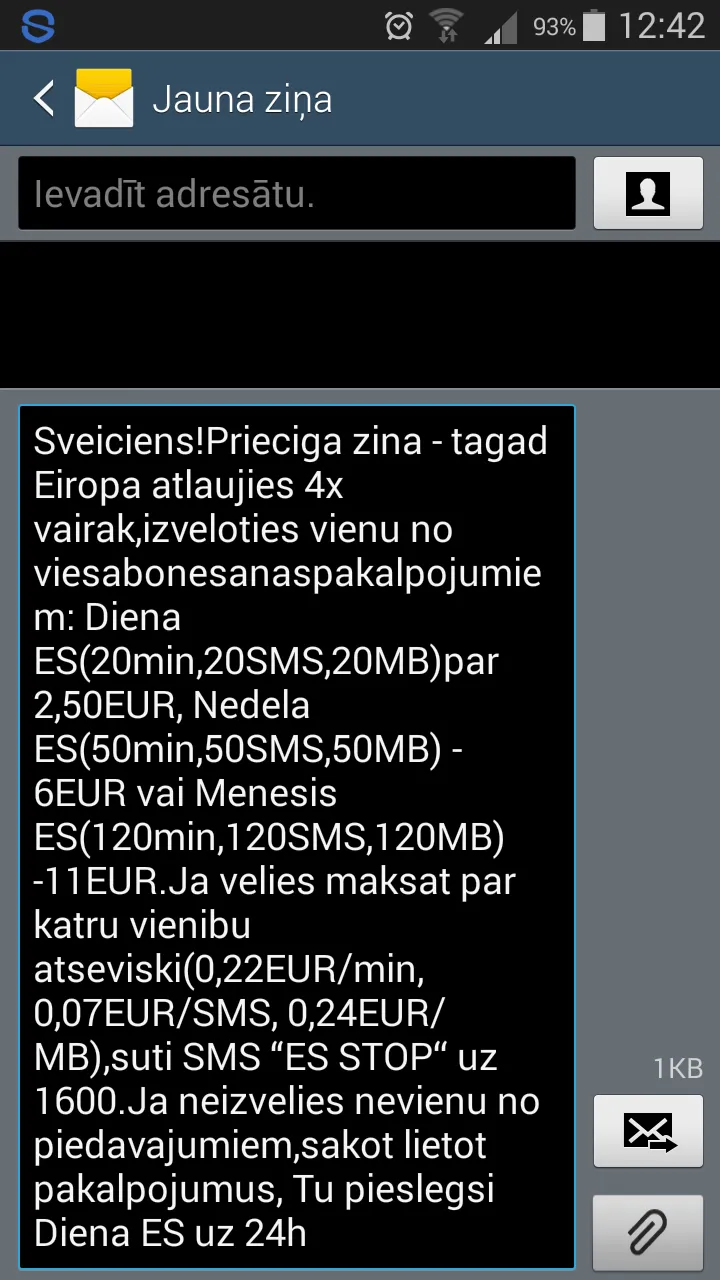Tap the message text box to edit
Viewport: 720px width, 1280px height.
297,837
